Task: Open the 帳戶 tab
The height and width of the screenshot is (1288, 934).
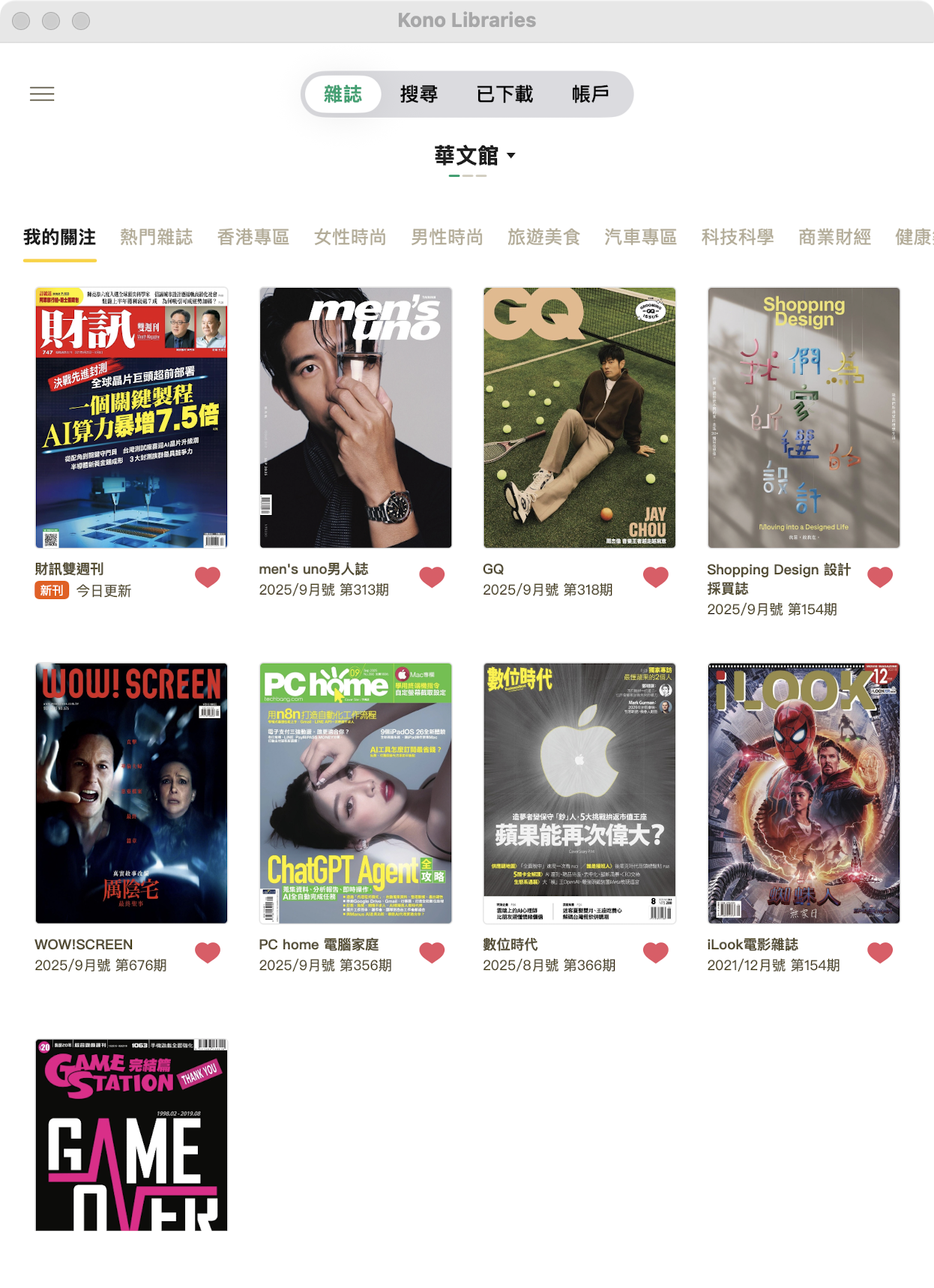Action: tap(590, 94)
